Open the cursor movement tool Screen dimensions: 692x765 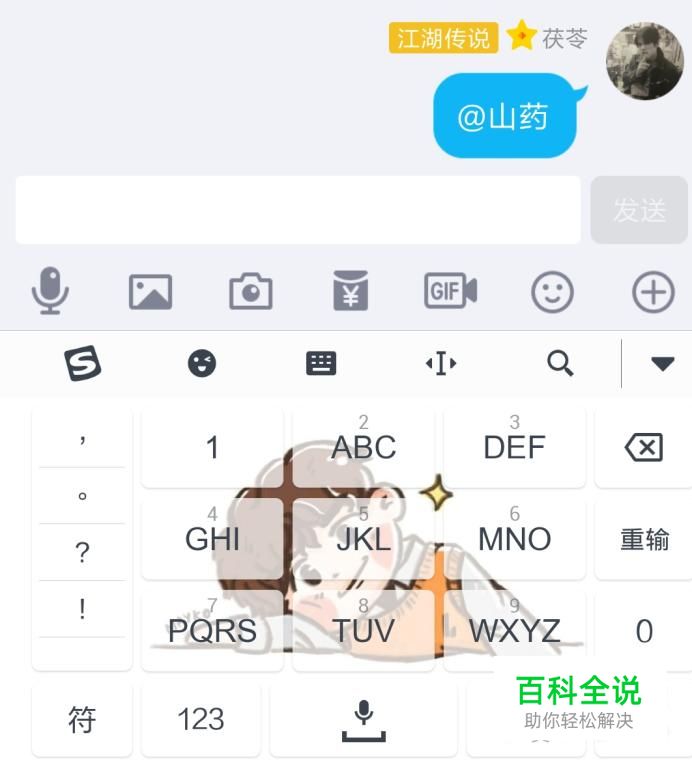(x=441, y=363)
